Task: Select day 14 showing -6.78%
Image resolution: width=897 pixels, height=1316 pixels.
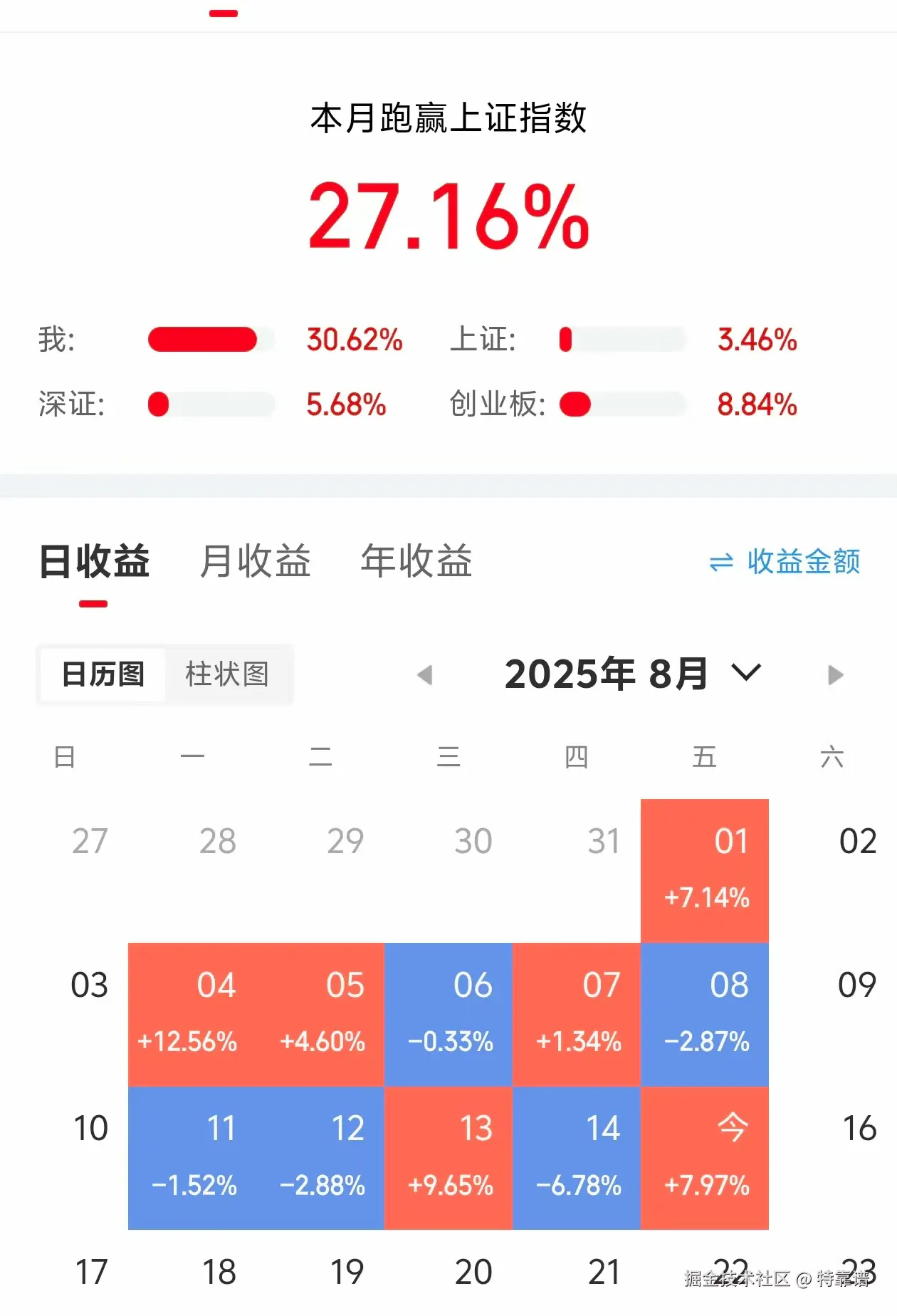Action: point(577,1158)
